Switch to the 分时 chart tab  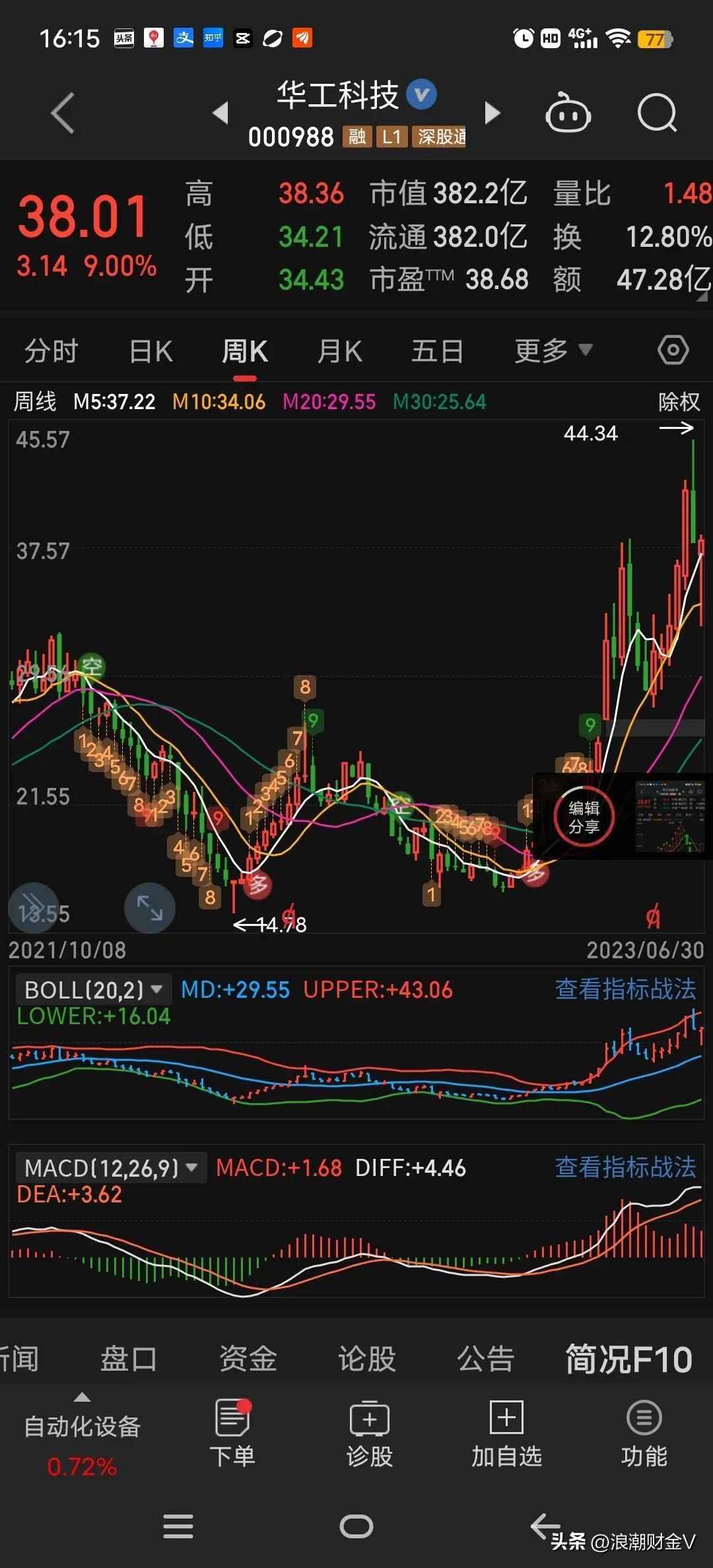(51, 351)
